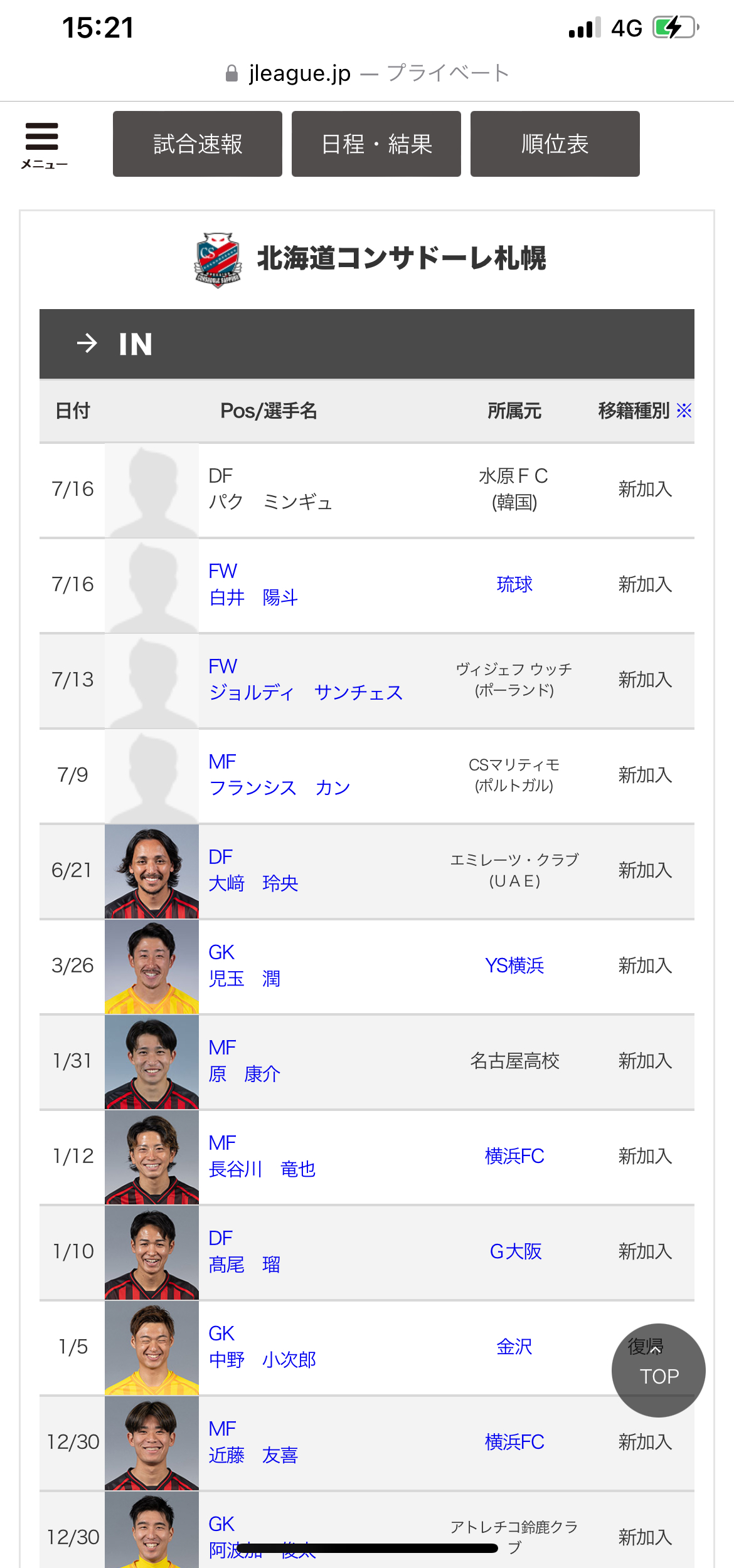Jump back to page TOP
Viewport: 734px width, 1568px height.
click(659, 1371)
